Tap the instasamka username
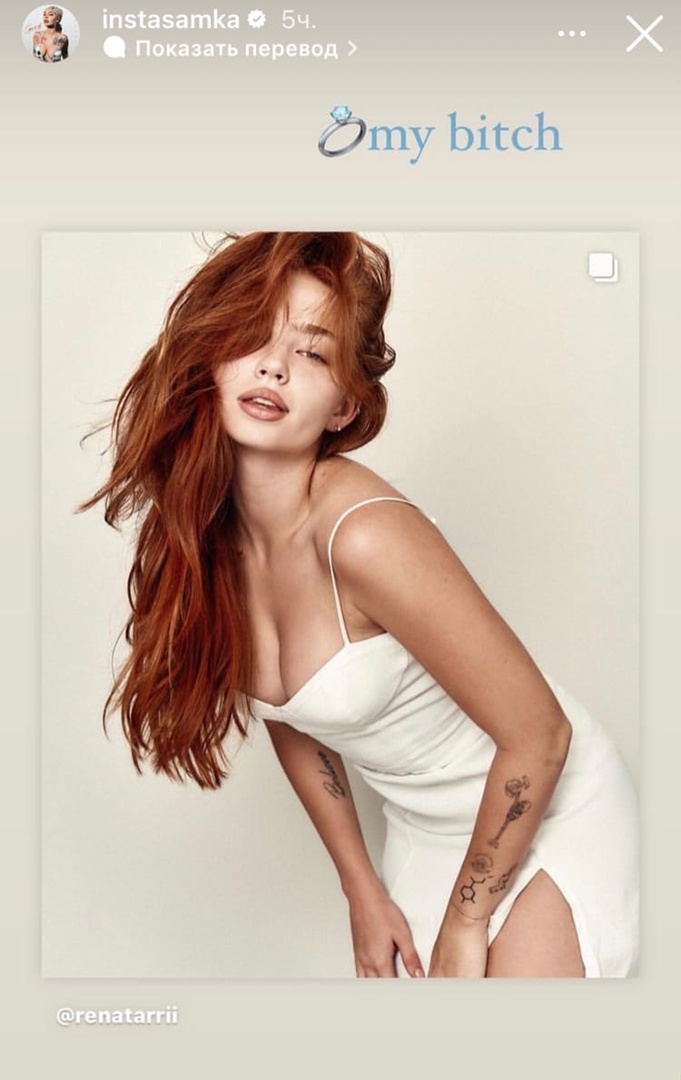The width and height of the screenshot is (681, 1080). click(172, 20)
